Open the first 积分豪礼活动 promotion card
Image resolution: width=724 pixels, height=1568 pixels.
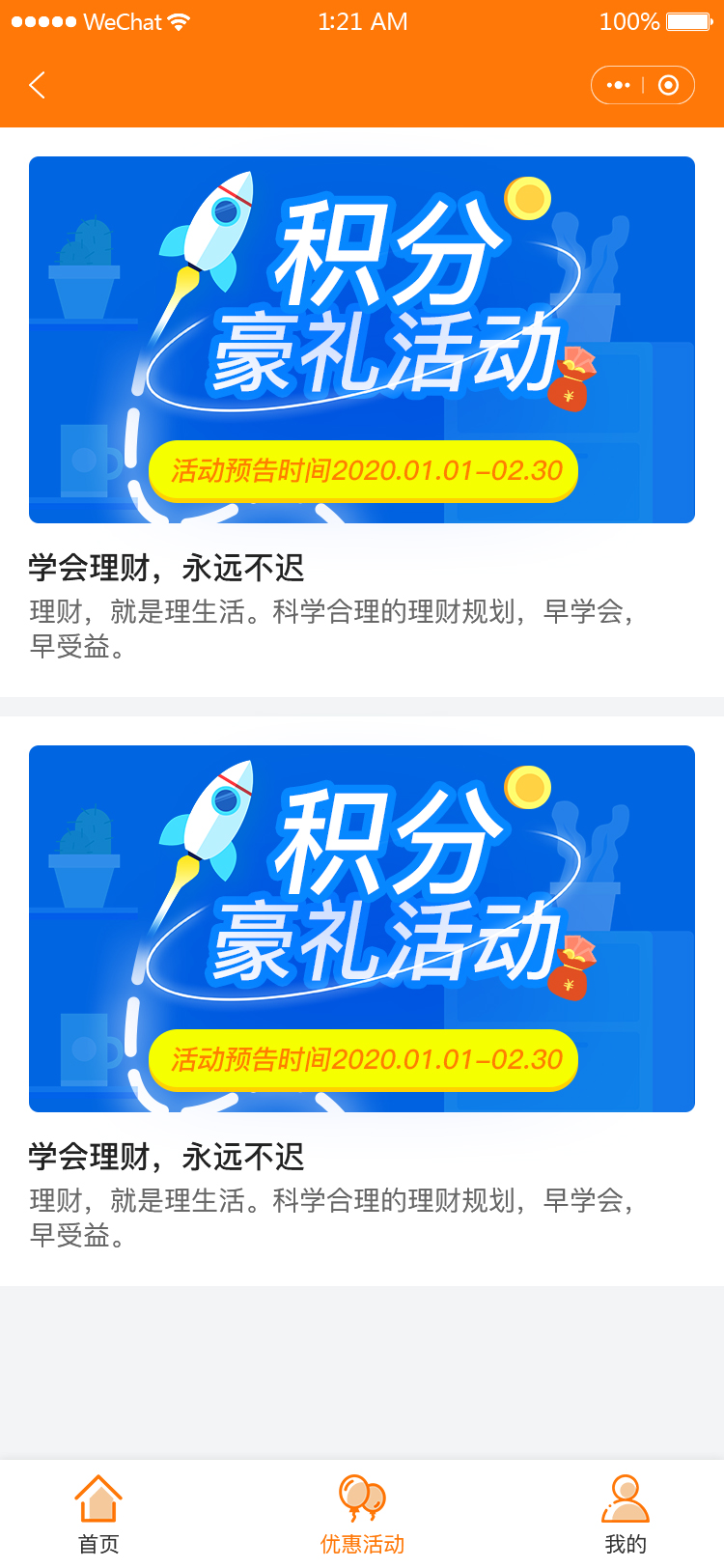pos(362,340)
